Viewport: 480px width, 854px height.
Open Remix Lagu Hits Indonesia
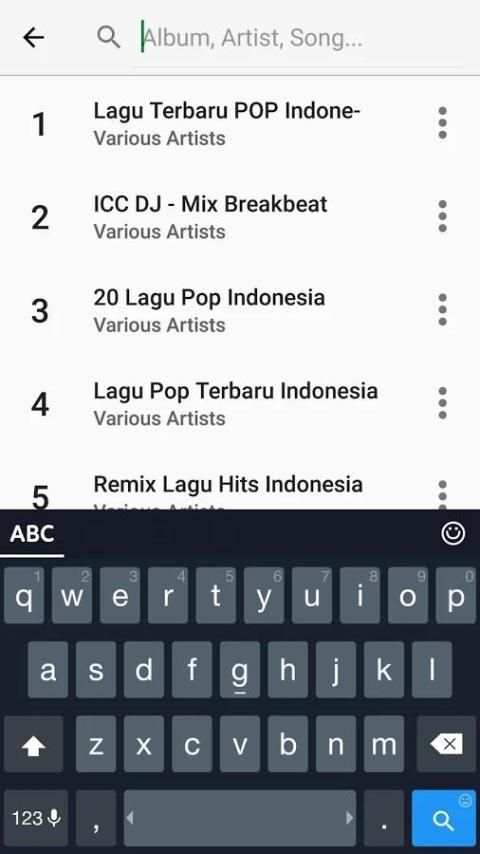tap(228, 485)
